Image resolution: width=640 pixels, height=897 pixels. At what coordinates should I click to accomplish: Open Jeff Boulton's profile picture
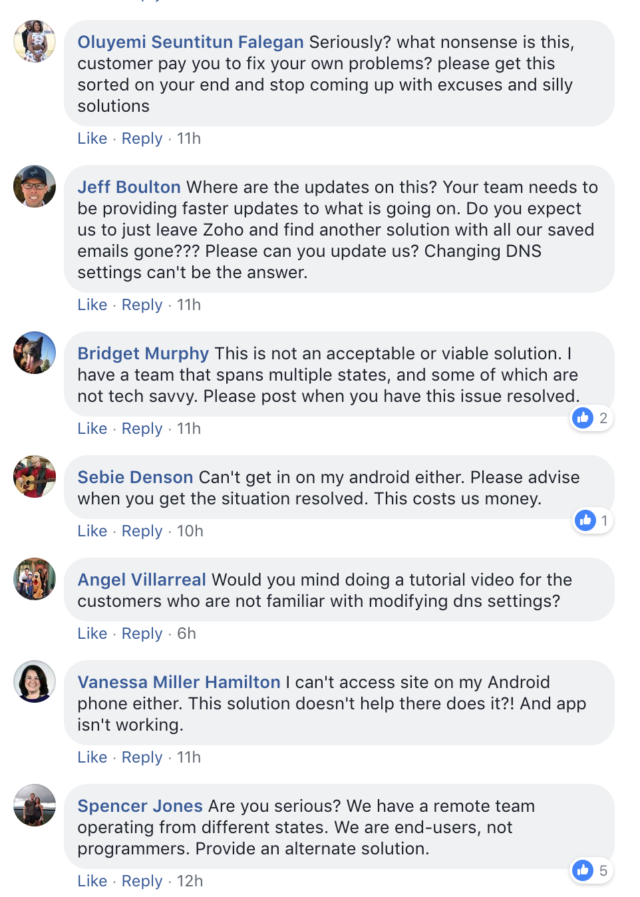coord(35,186)
